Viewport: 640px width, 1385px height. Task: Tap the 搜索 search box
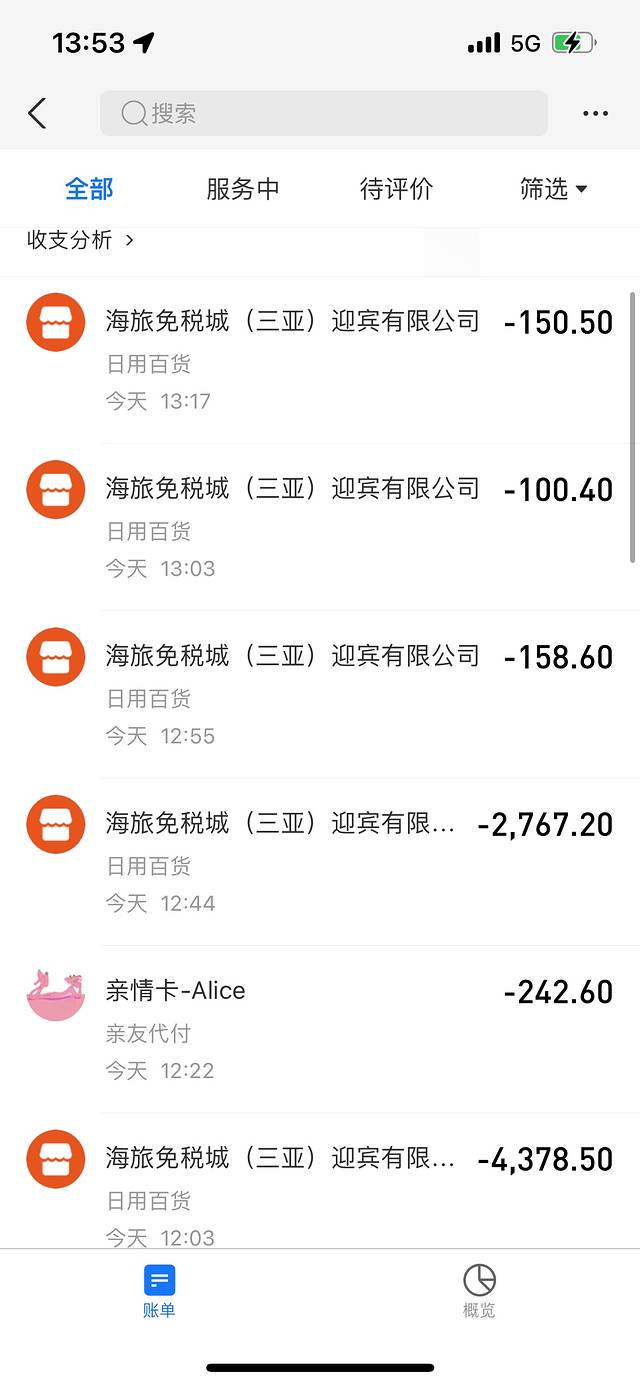323,114
